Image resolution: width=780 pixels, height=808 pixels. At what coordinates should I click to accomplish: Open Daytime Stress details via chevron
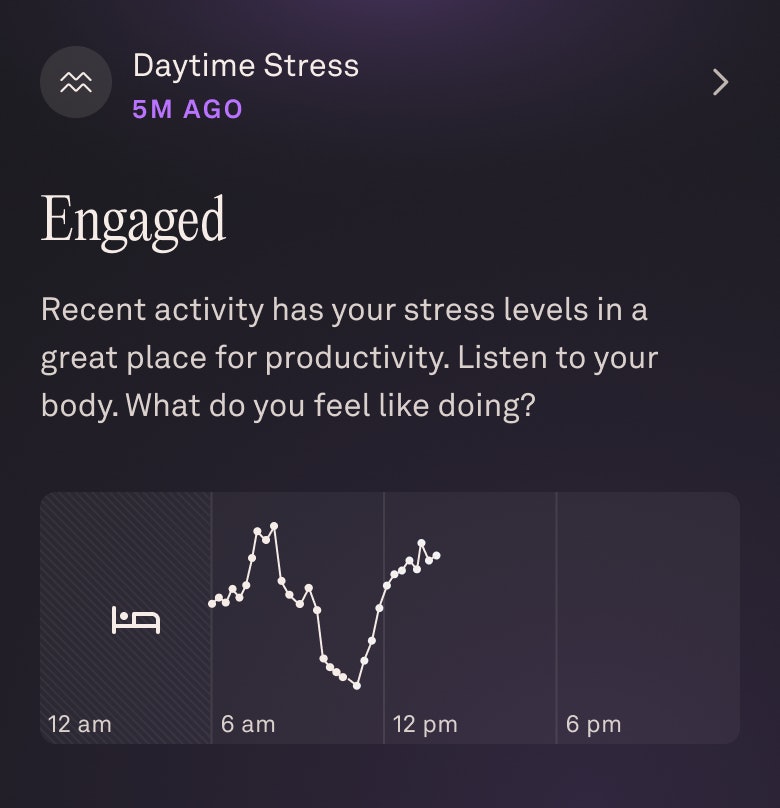[720, 82]
